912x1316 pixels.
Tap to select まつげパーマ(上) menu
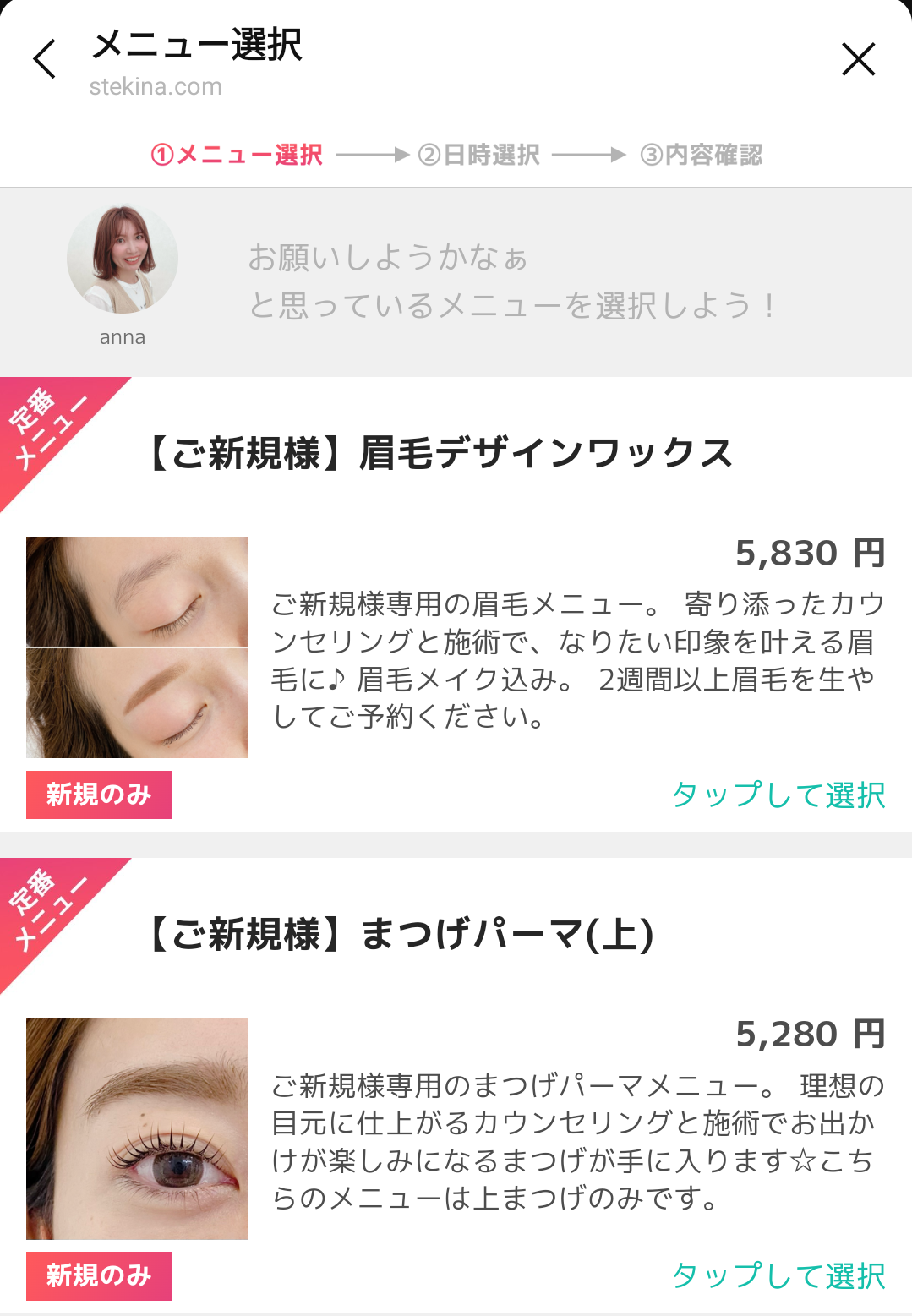click(778, 1275)
